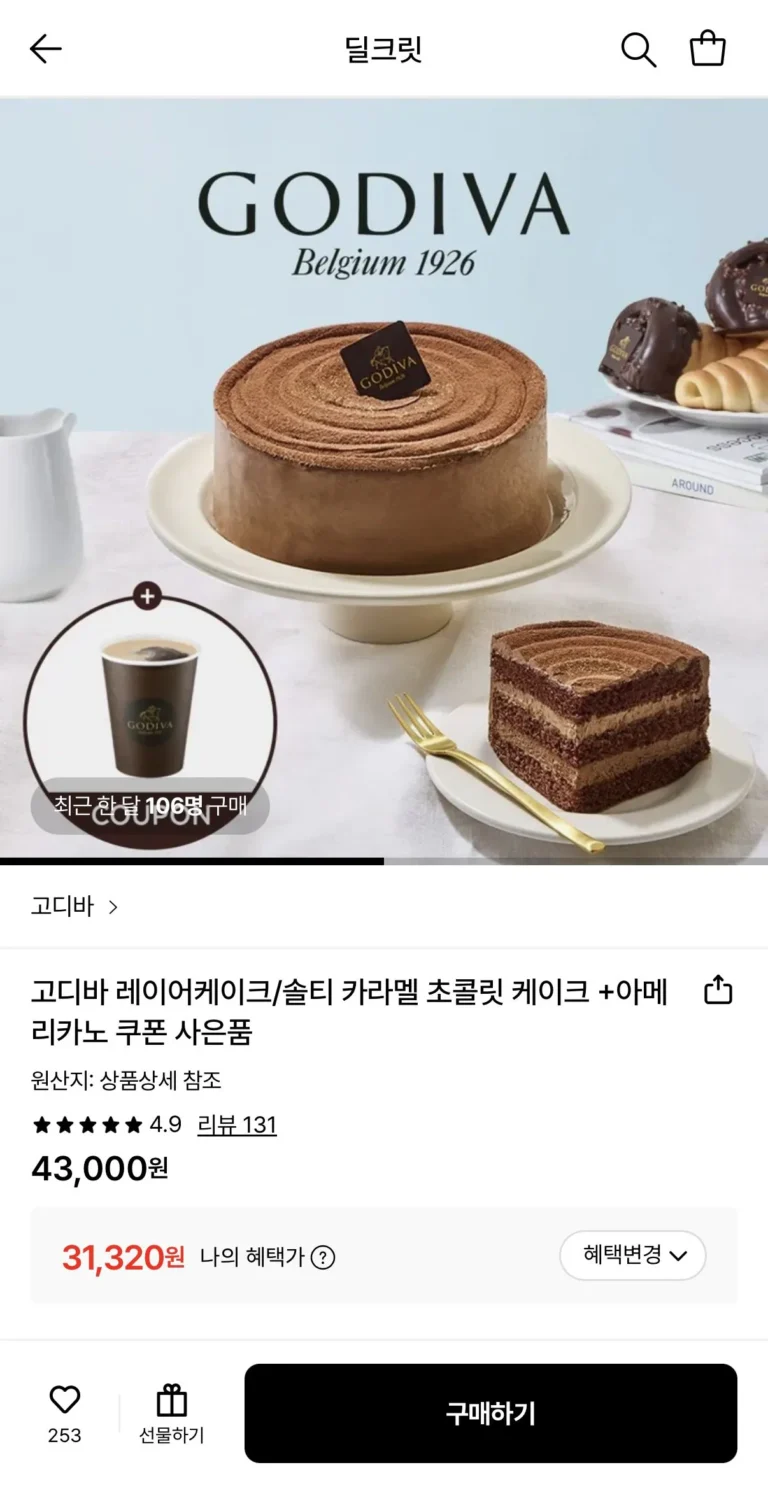Image resolution: width=768 pixels, height=1486 pixels.
Task: Open the 고디바 brand page
Action: click(x=75, y=906)
